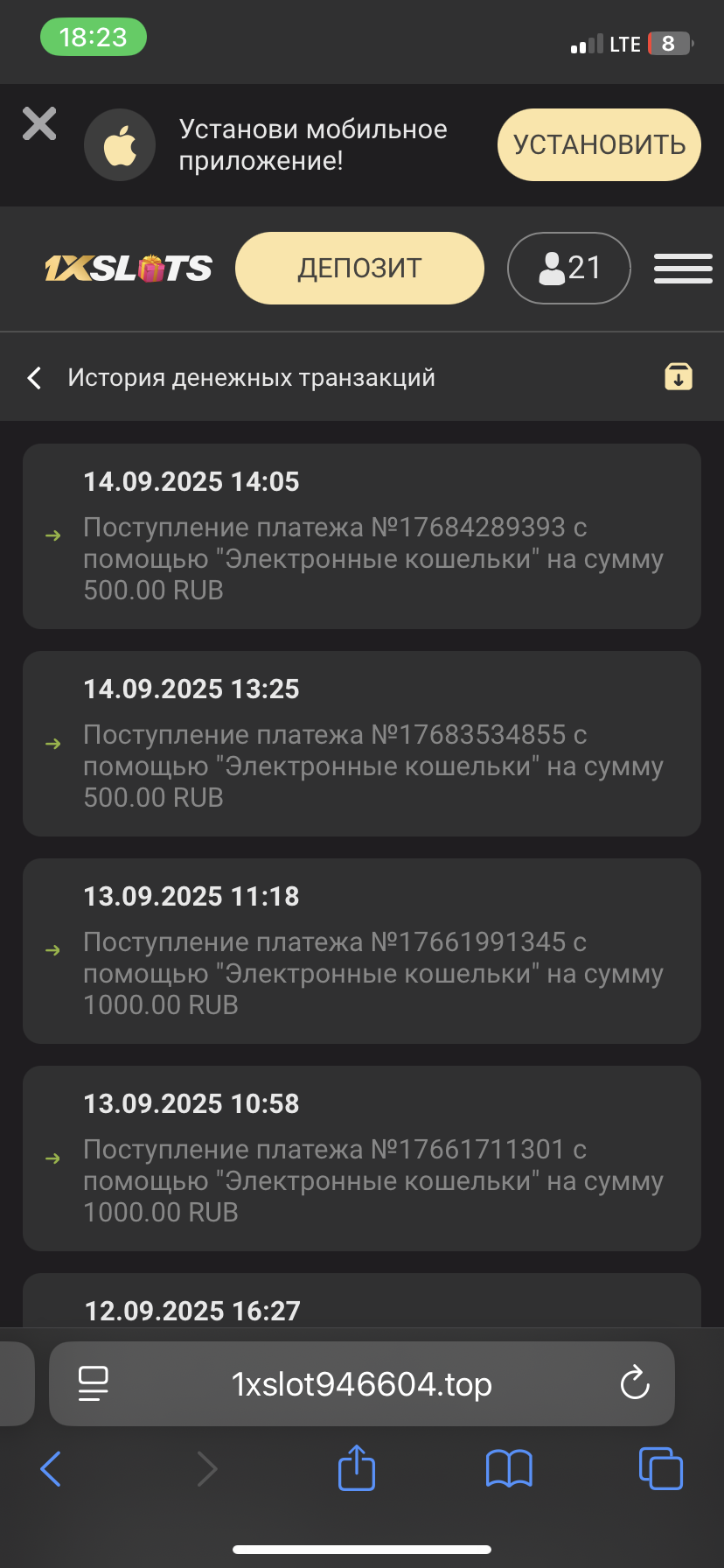Open the hamburger menu
The height and width of the screenshot is (1568, 724).
point(683,269)
